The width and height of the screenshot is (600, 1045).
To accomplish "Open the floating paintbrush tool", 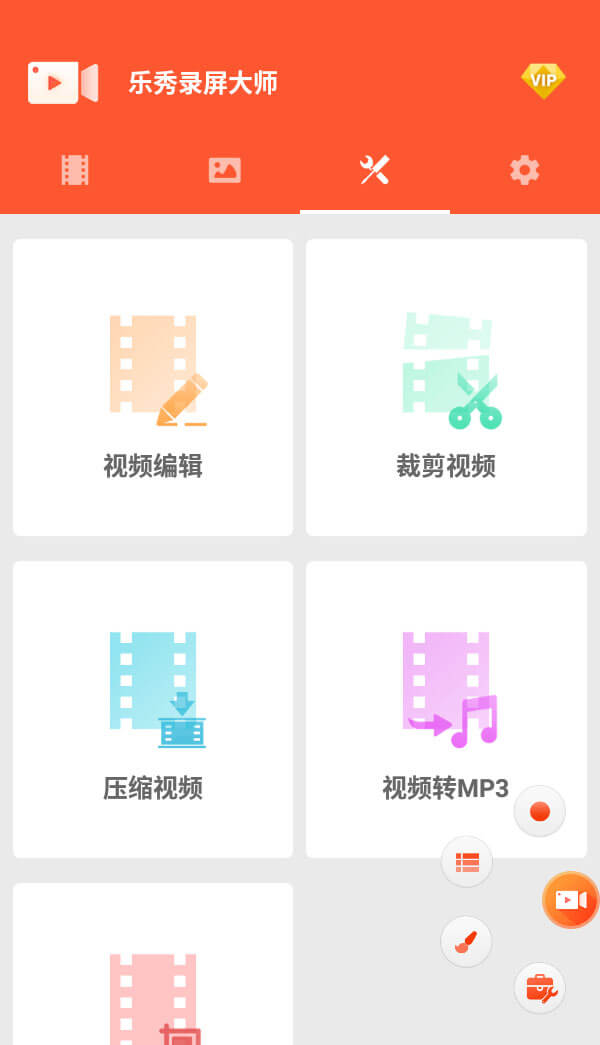I will 466,941.
